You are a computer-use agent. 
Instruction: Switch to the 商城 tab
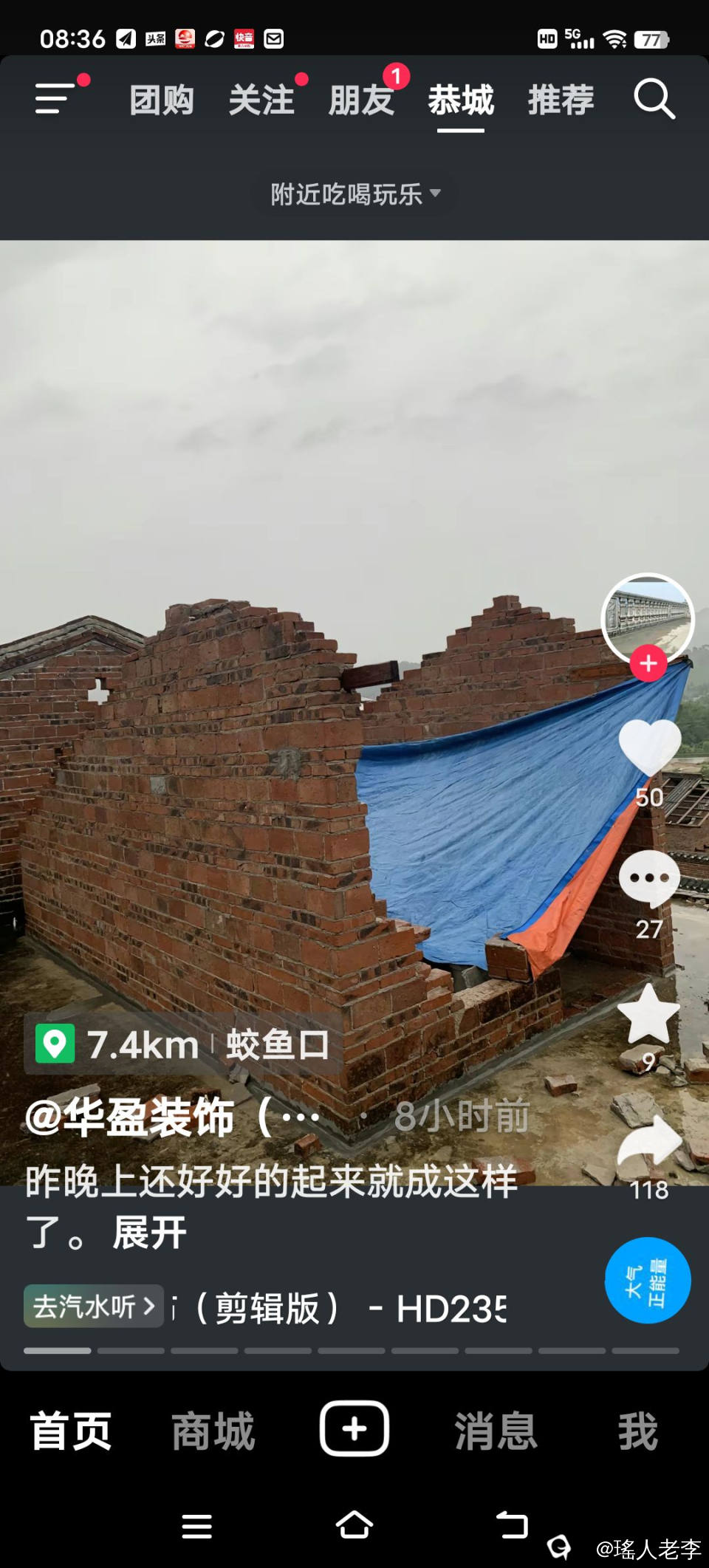coord(213,1431)
